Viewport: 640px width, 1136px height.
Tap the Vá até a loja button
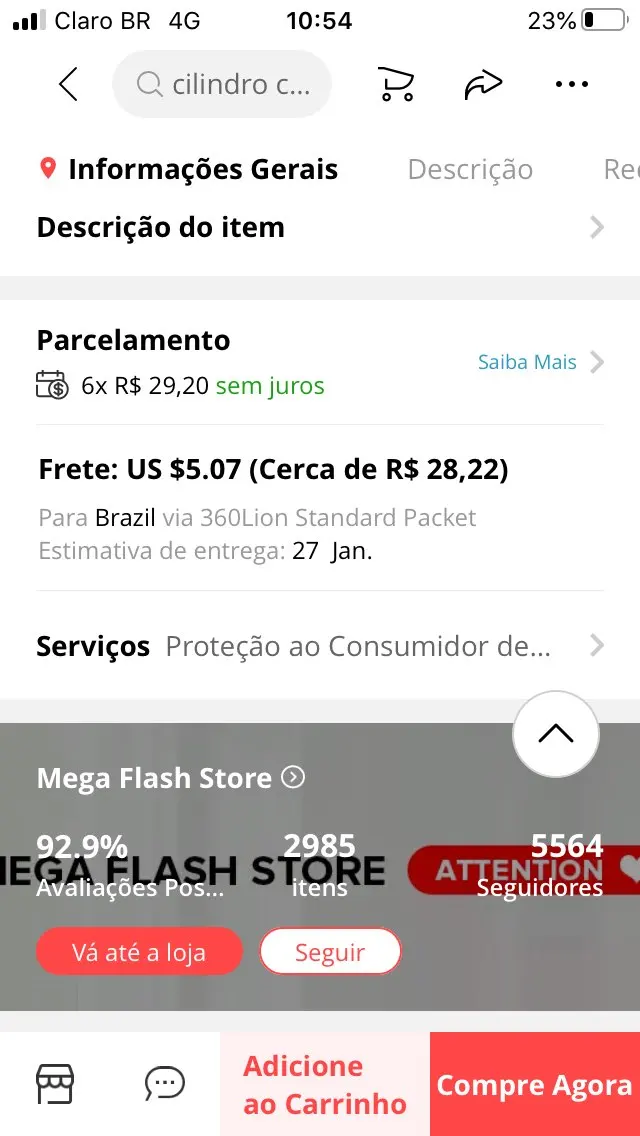(x=139, y=952)
